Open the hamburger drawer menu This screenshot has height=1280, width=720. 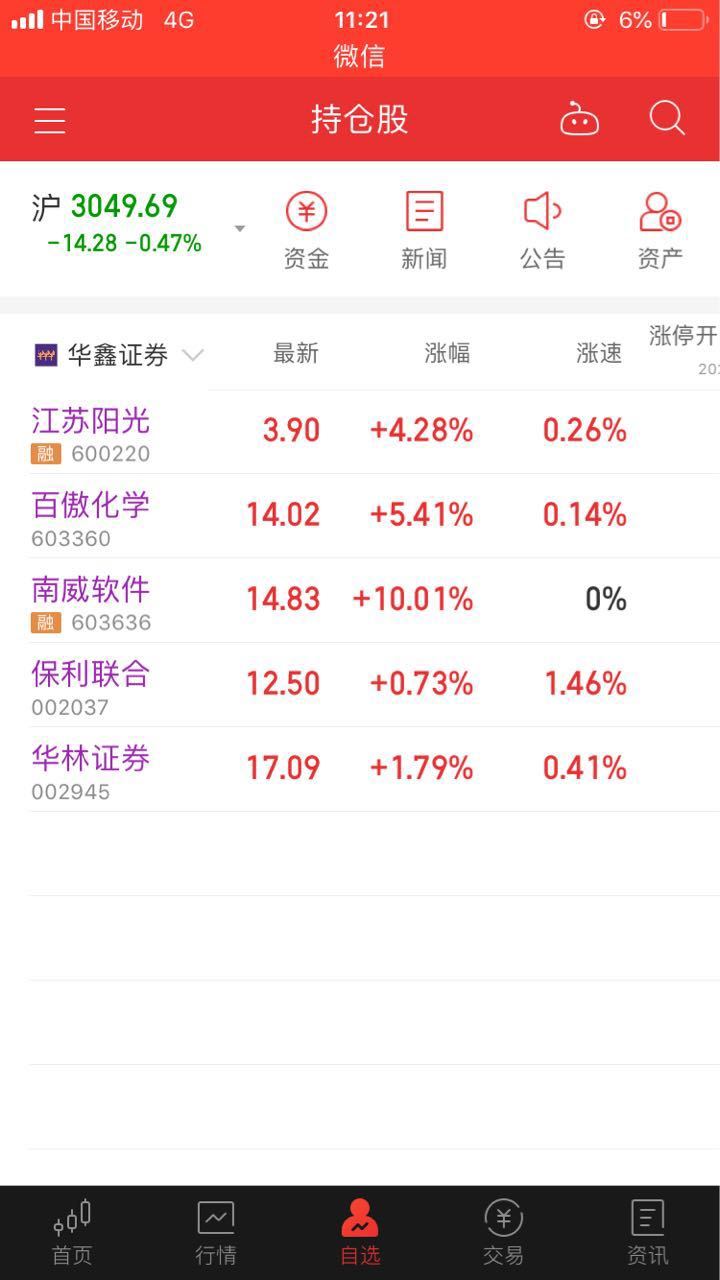coord(49,121)
